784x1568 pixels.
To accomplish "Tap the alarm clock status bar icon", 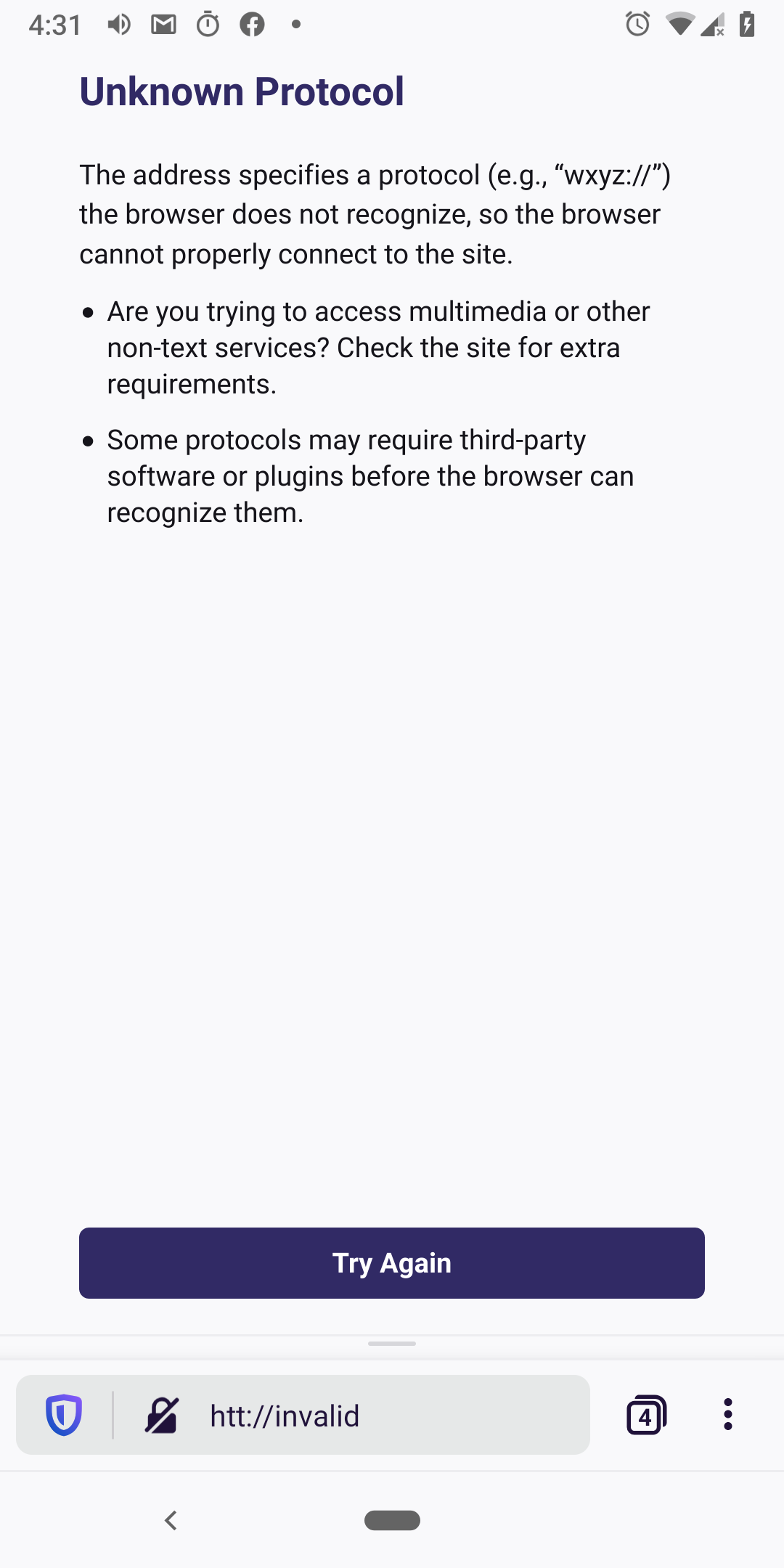I will (636, 25).
